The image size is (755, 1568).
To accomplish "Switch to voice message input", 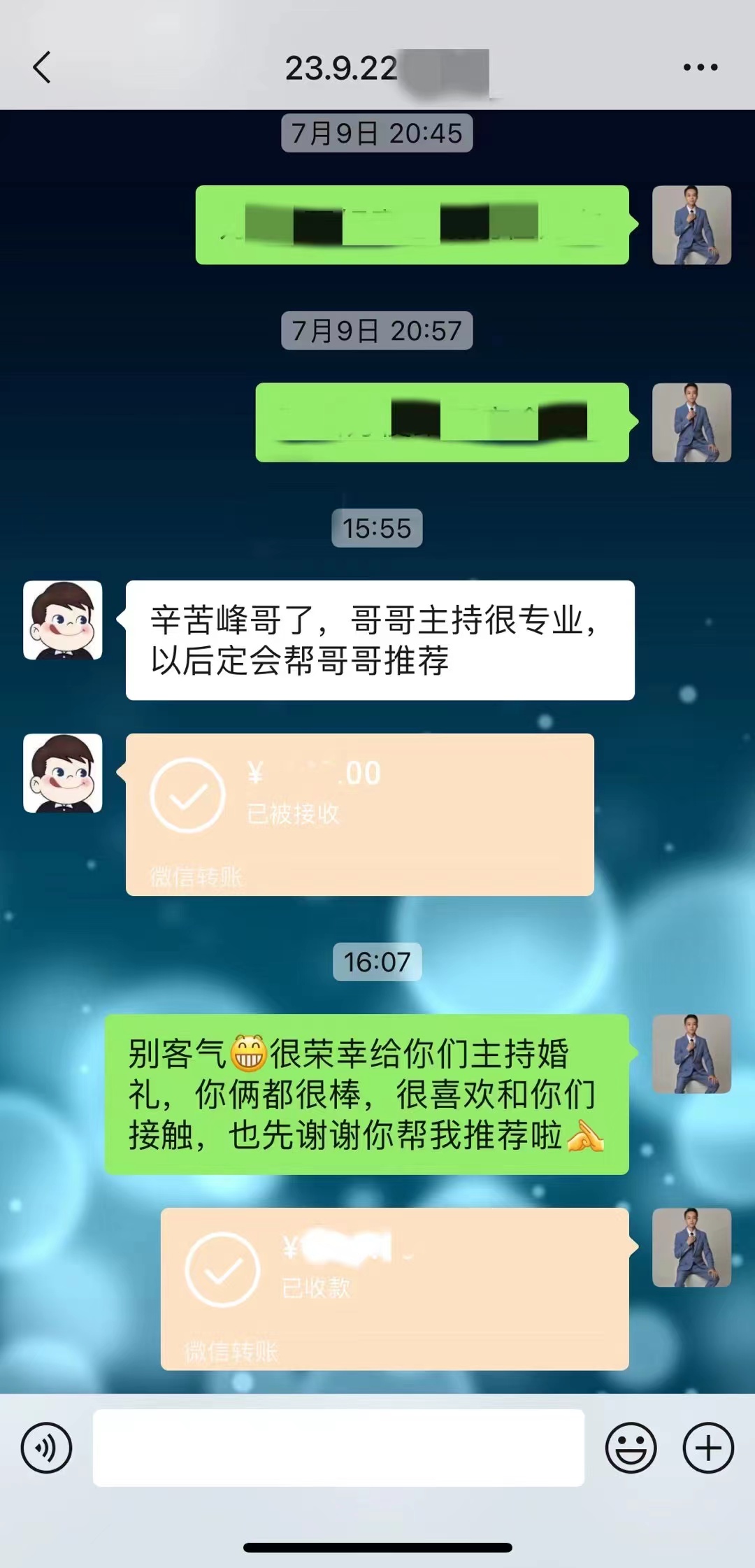I will (46, 1448).
